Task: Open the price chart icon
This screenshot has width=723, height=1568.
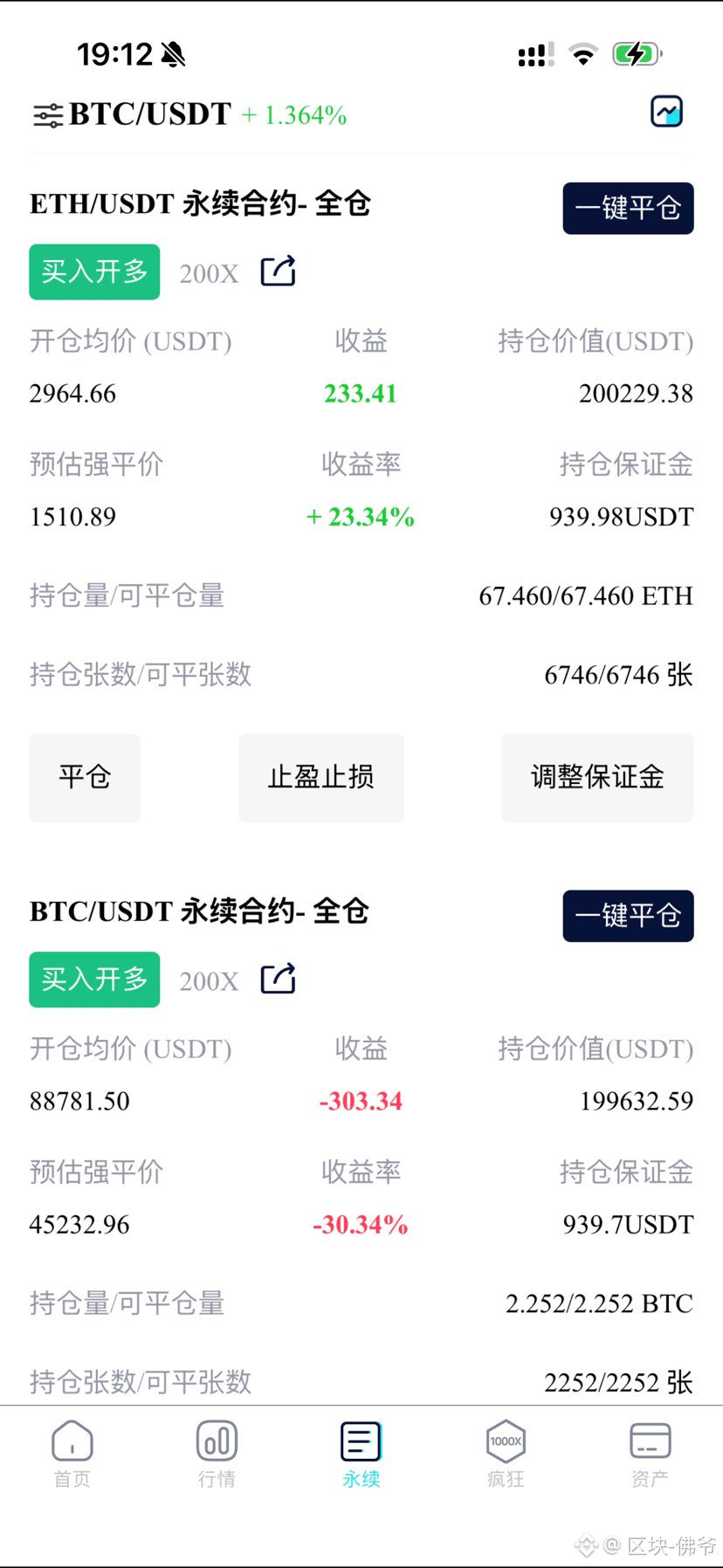Action: (x=666, y=112)
